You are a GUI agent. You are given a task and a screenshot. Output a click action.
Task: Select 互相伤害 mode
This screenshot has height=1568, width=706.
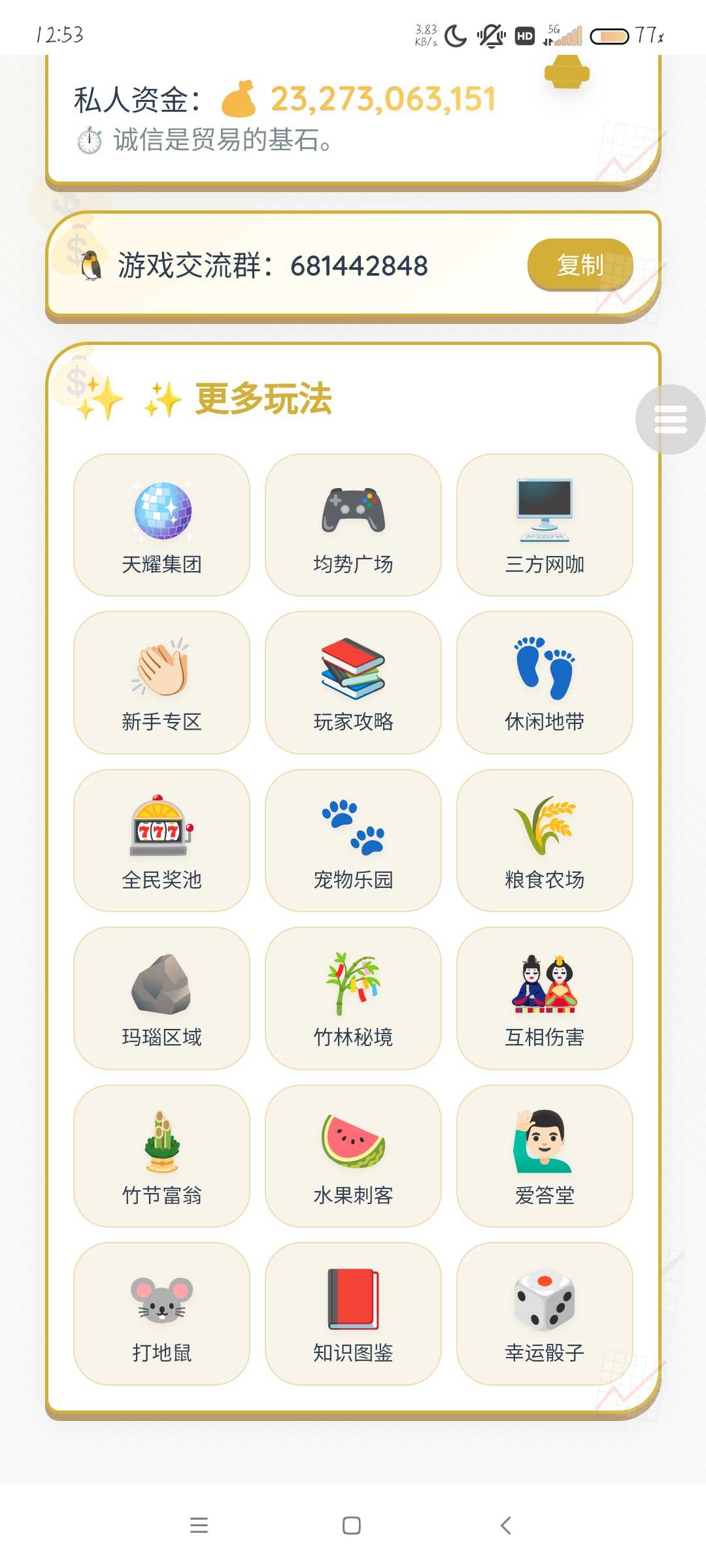(x=545, y=998)
